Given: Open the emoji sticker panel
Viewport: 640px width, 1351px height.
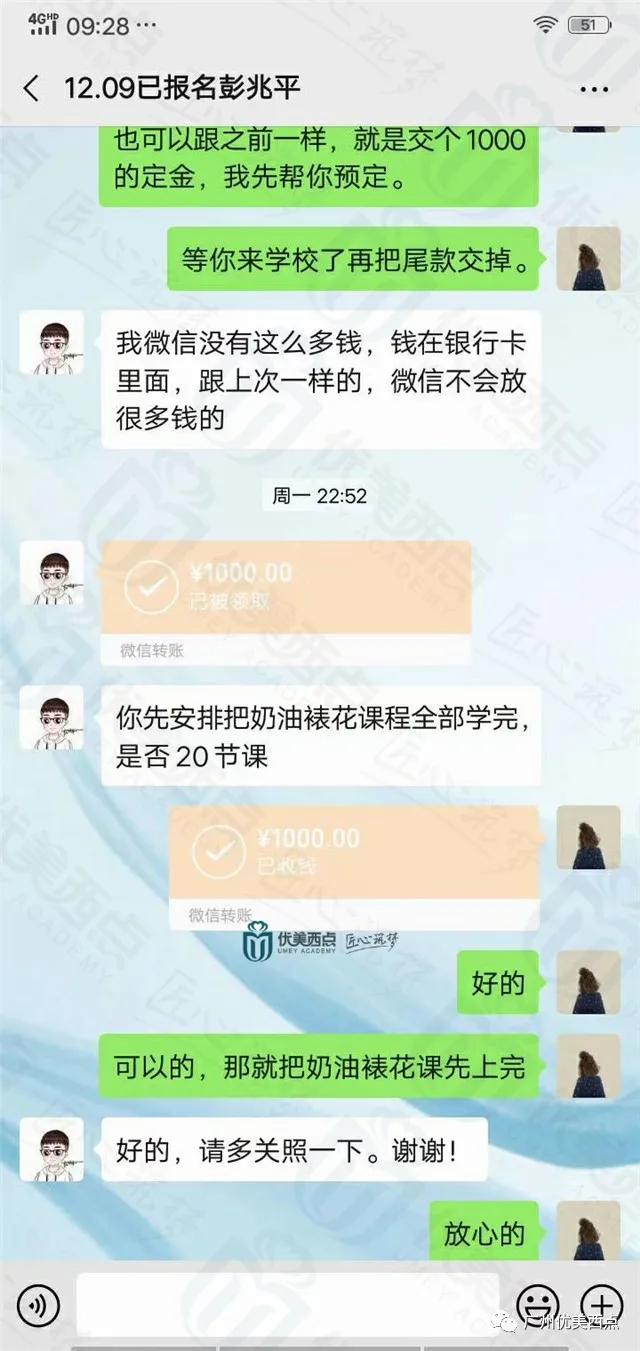Looking at the screenshot, I should click(x=537, y=1305).
